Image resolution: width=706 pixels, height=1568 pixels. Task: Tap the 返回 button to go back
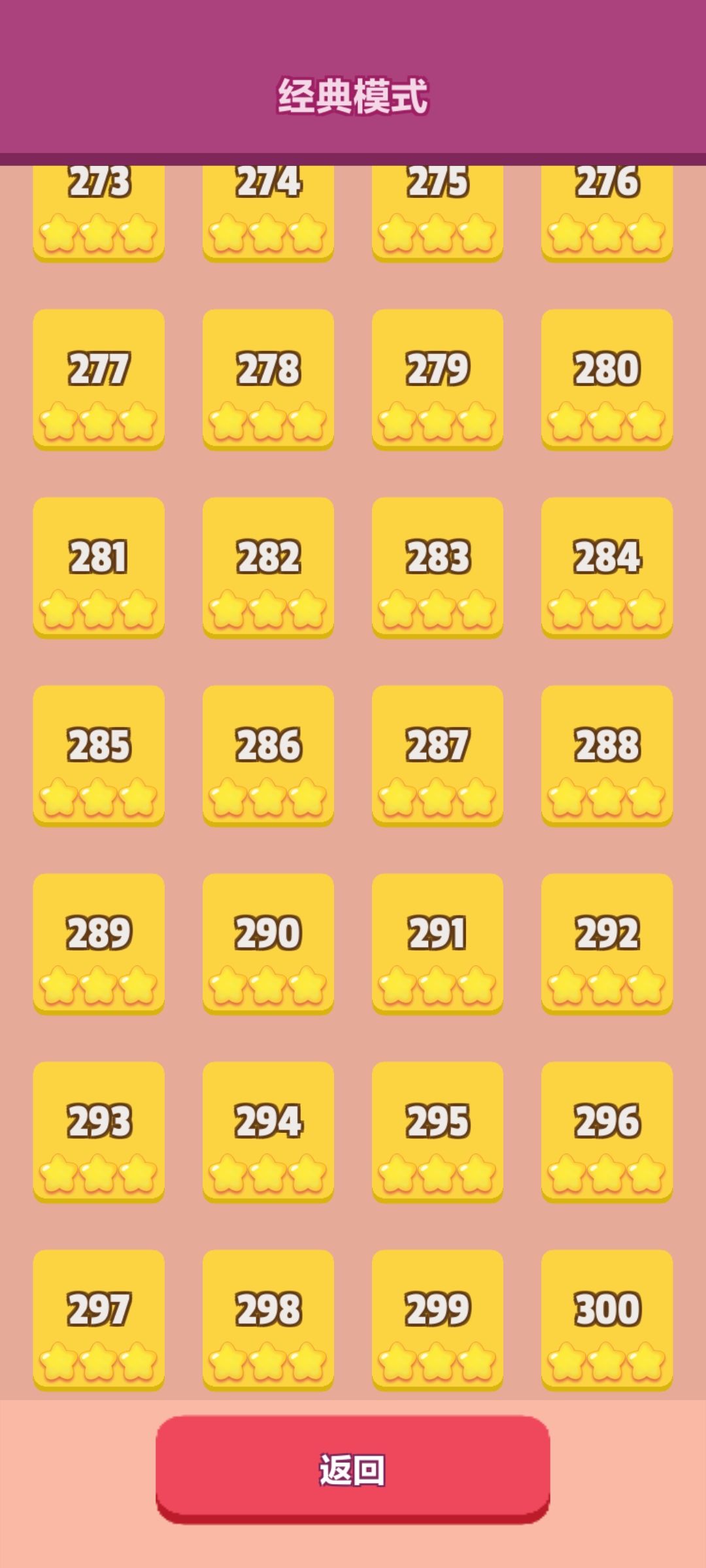coord(352,1469)
